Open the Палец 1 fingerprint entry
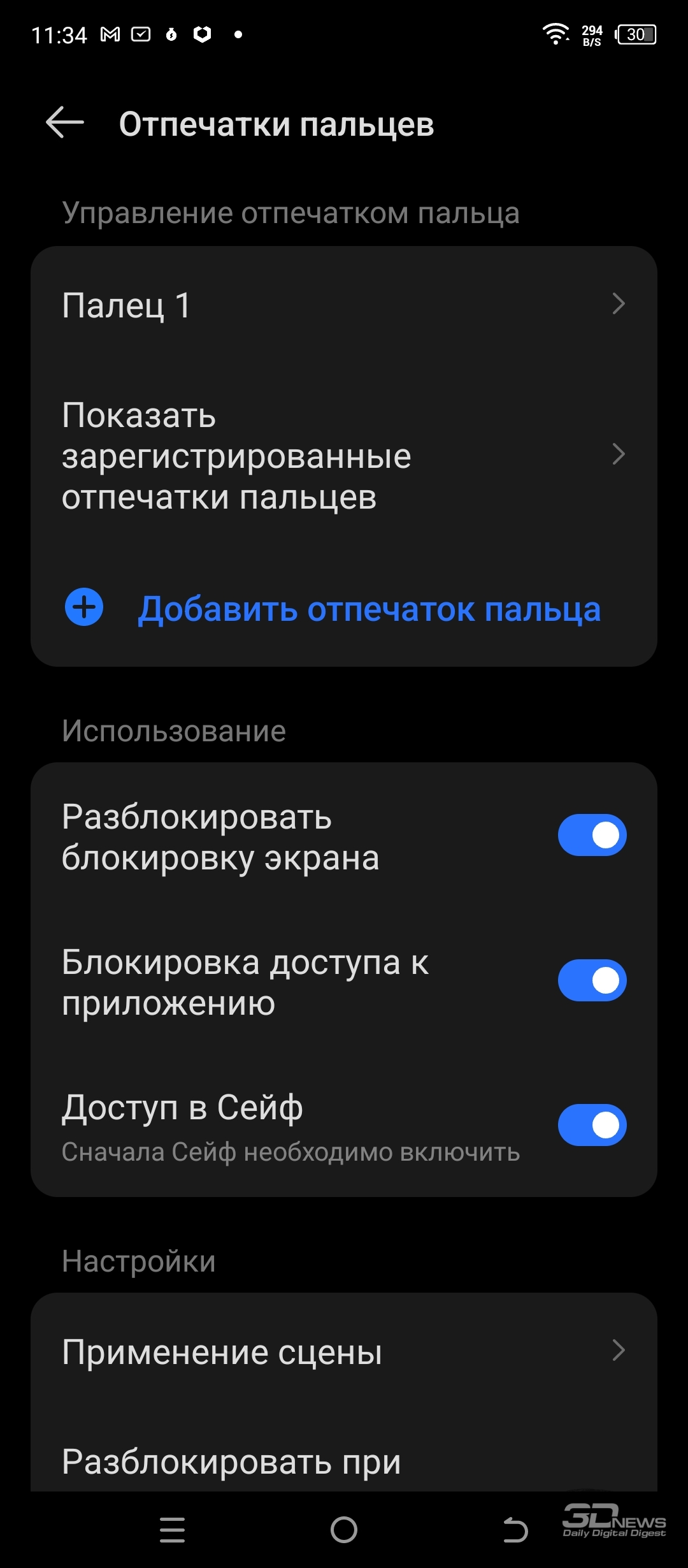Screen dimensions: 688x1568 (344, 305)
